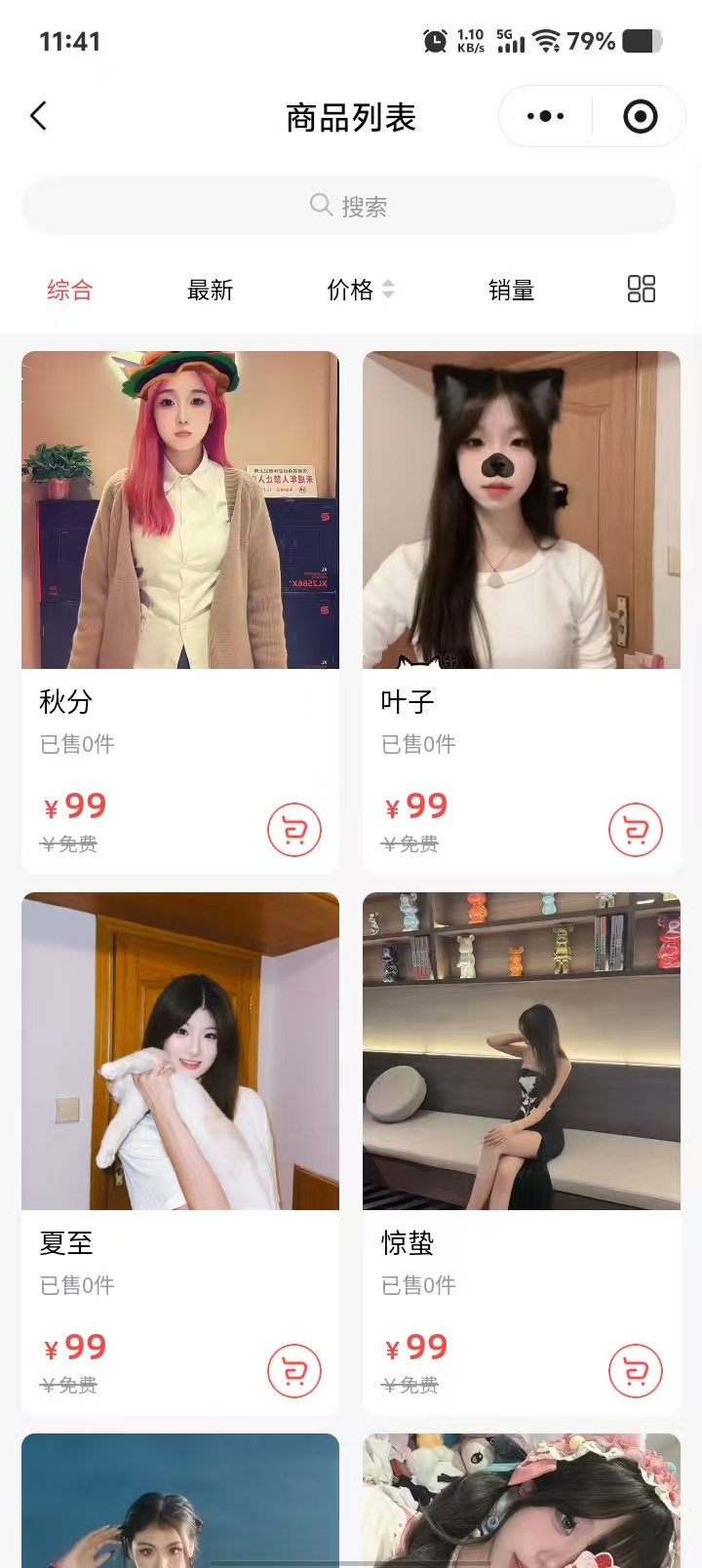Screen dimensions: 702x1568
Task: Go back from the 商品列表 page
Action: pos(39,117)
